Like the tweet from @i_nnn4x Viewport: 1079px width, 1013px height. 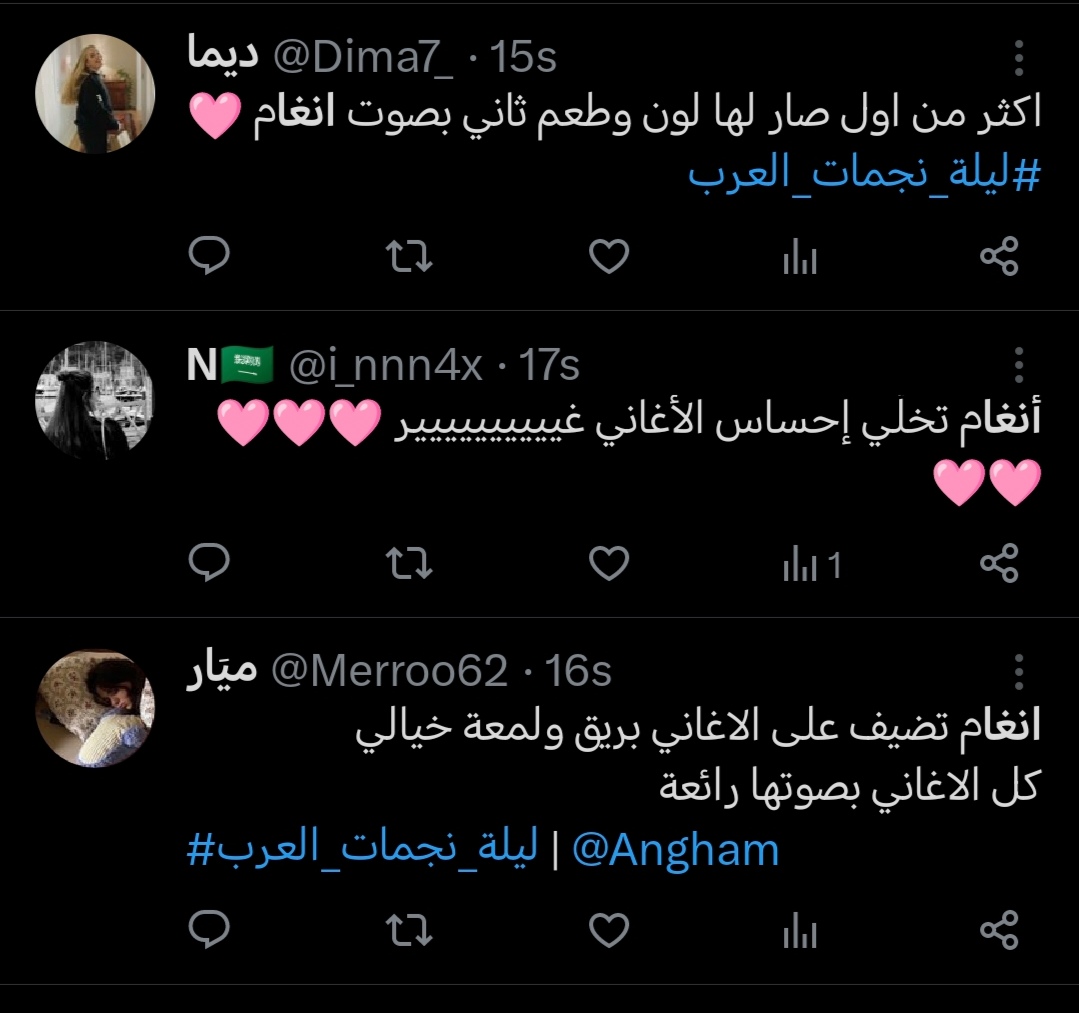tap(608, 565)
